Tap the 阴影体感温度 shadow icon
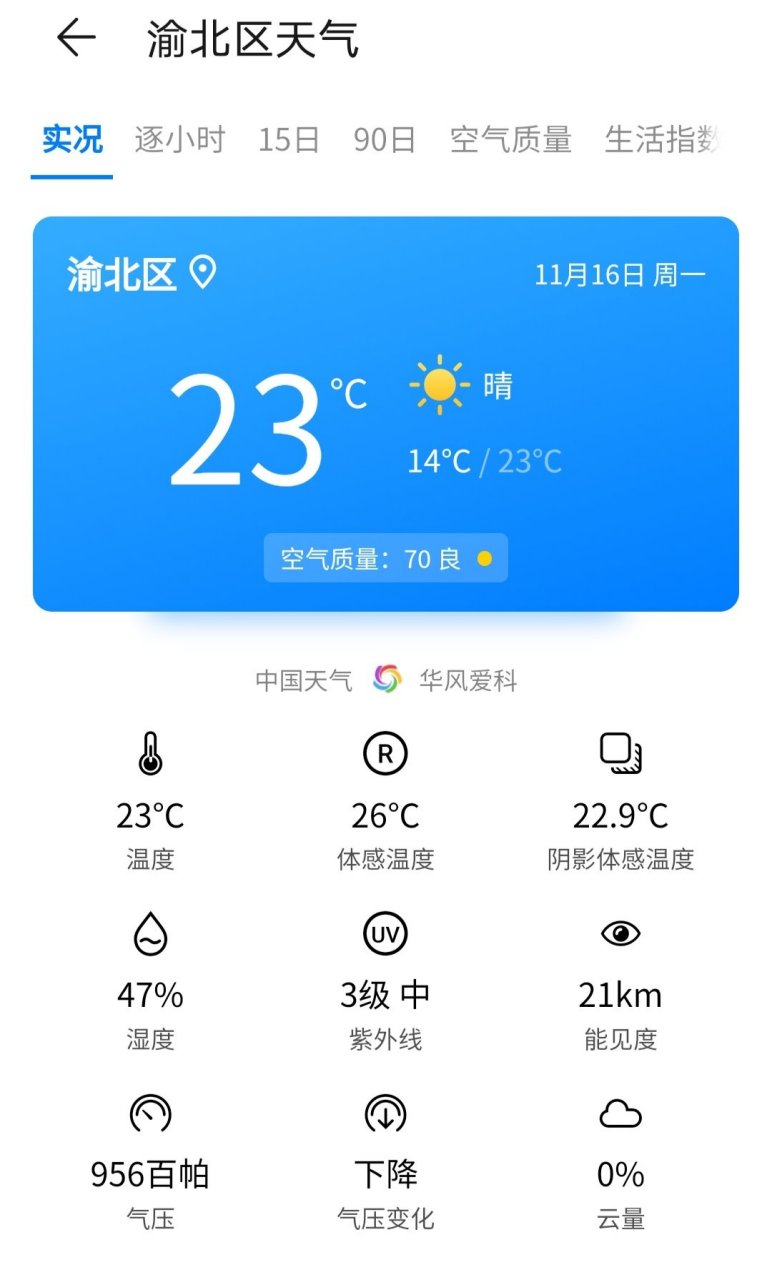Screen dimensions: 772x1280 tap(620, 753)
